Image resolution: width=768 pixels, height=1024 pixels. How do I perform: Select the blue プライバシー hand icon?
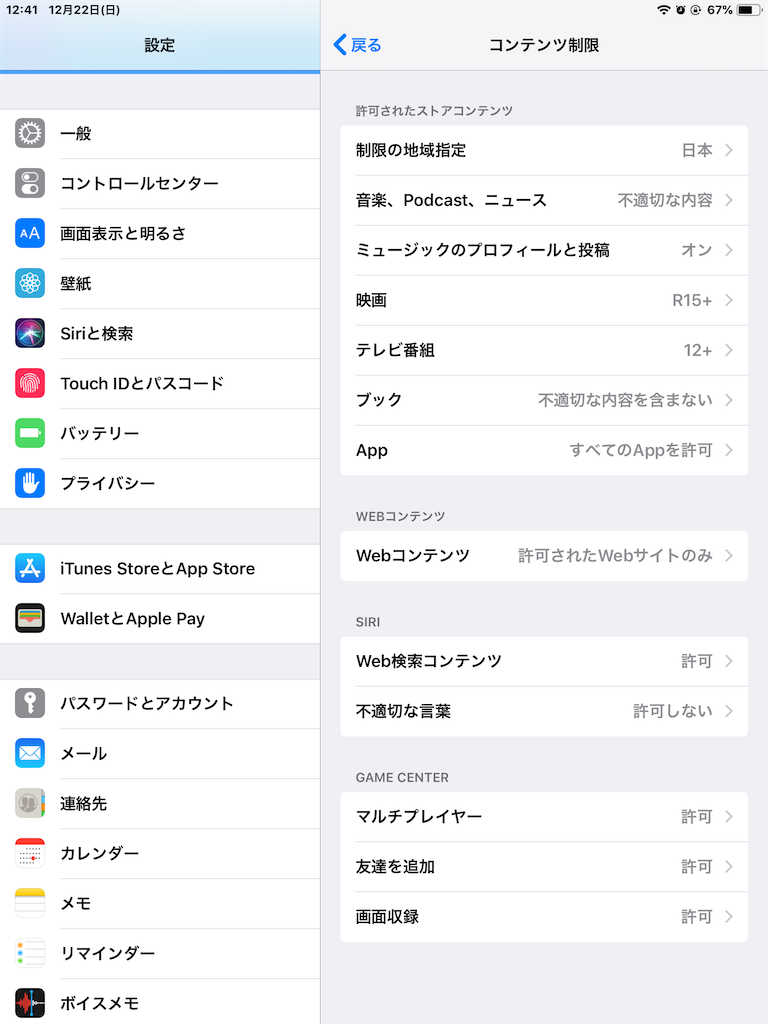coord(28,483)
